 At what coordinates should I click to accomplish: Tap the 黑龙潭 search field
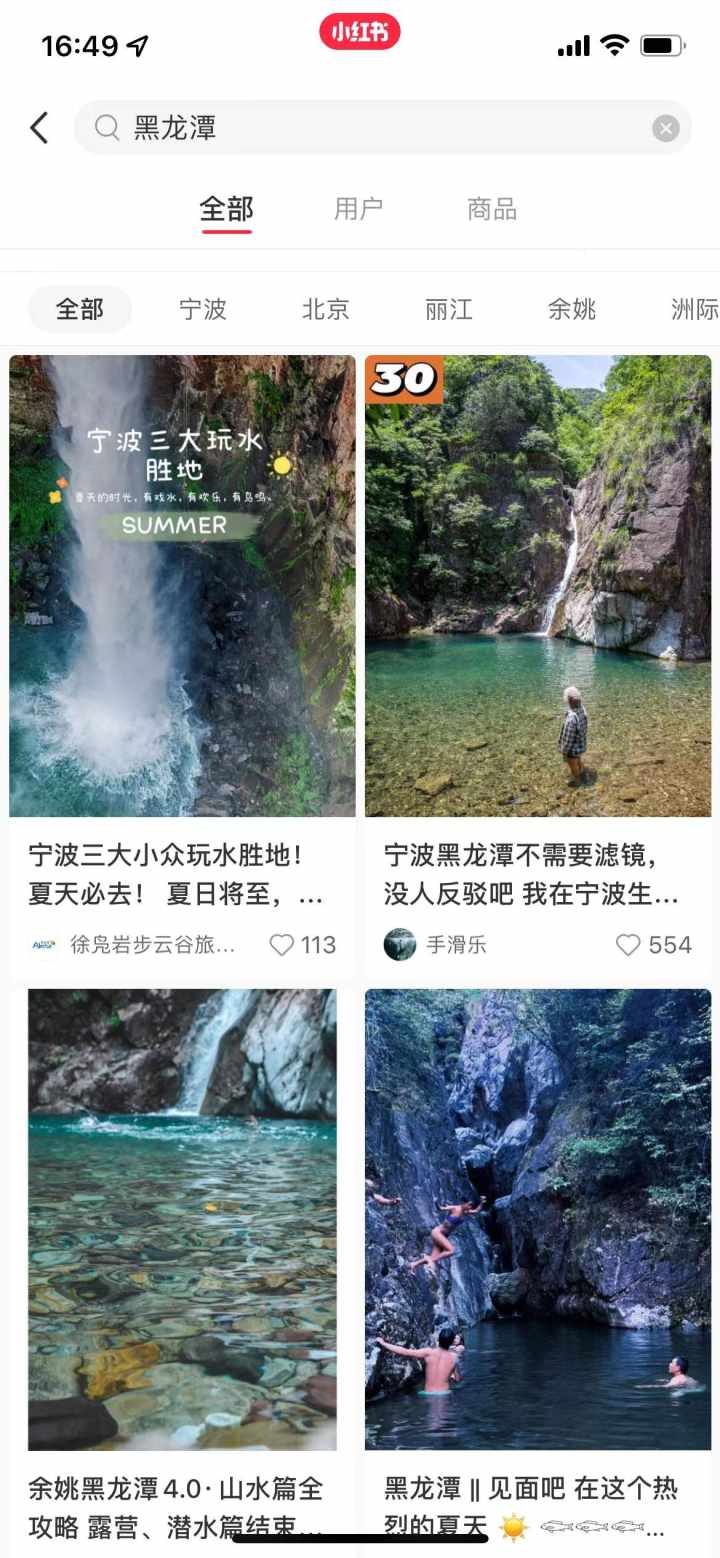[380, 128]
